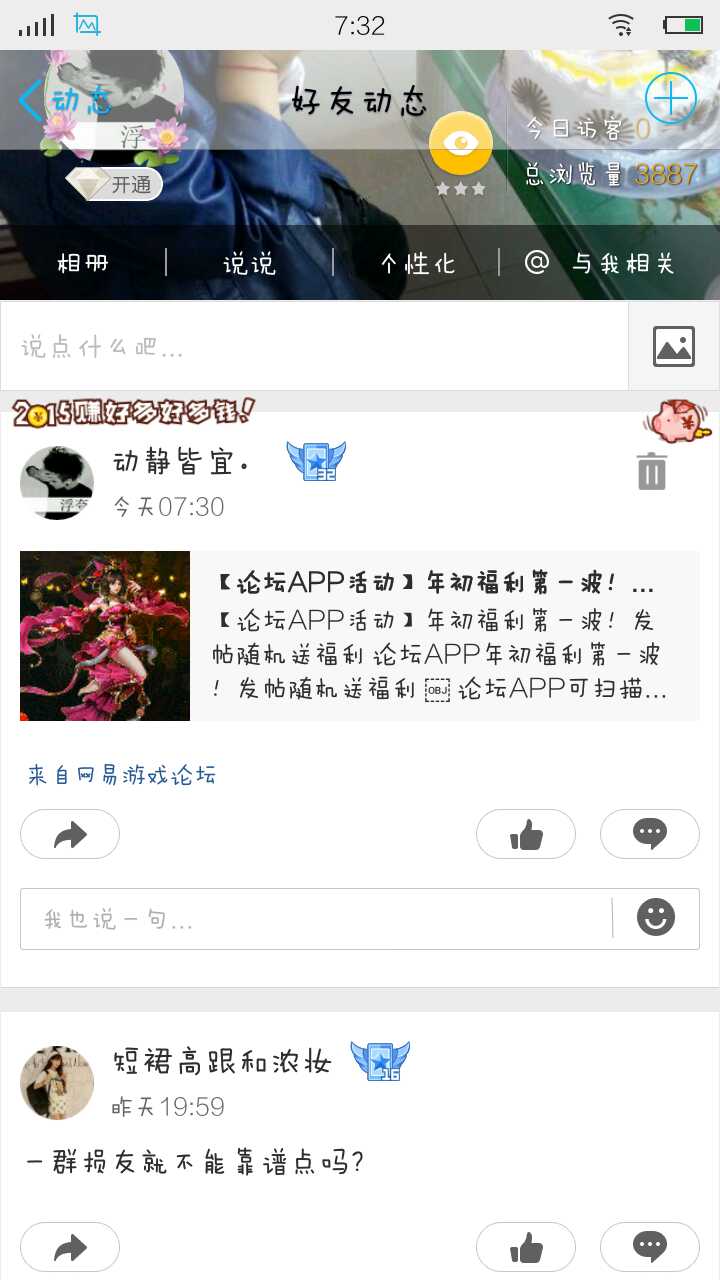Share the post by 动静皆宜
Viewport: 720px width, 1280px height.
click(70, 834)
